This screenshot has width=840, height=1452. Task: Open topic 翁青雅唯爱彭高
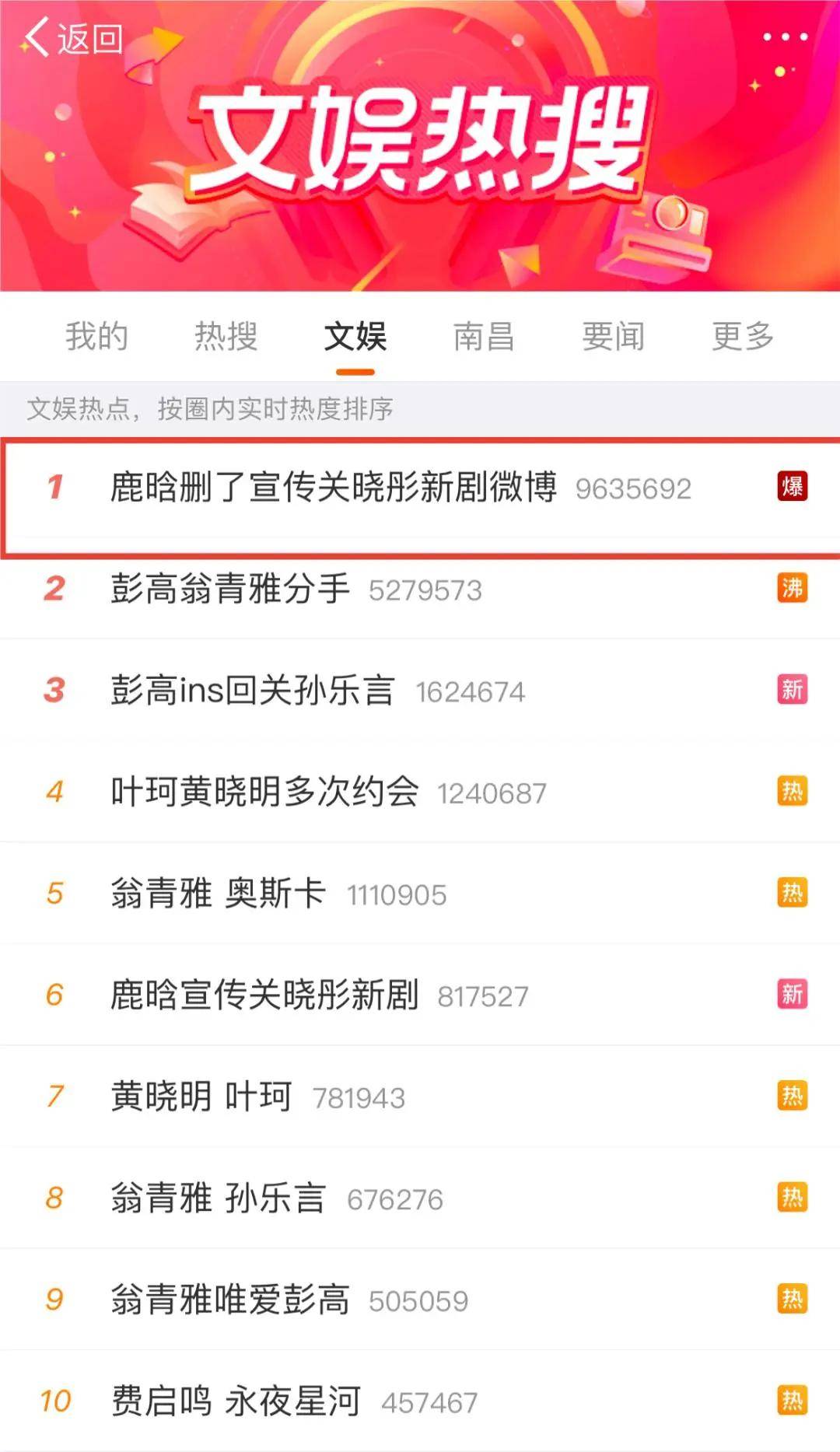pos(230,1300)
